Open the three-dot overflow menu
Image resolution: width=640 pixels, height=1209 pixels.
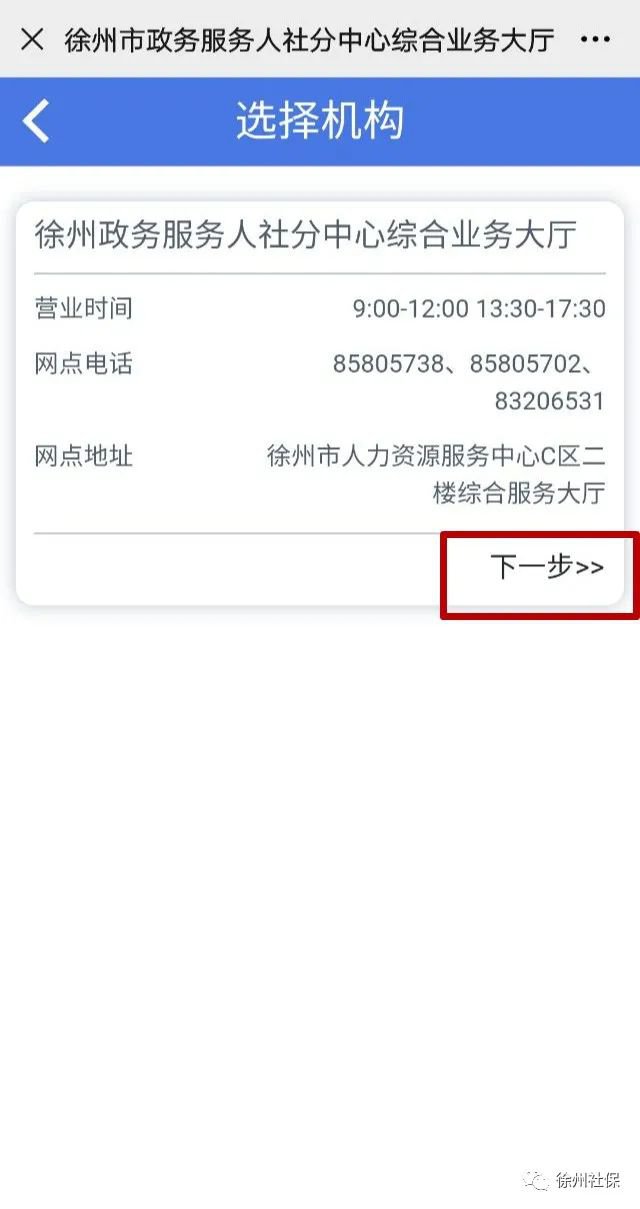pos(595,39)
